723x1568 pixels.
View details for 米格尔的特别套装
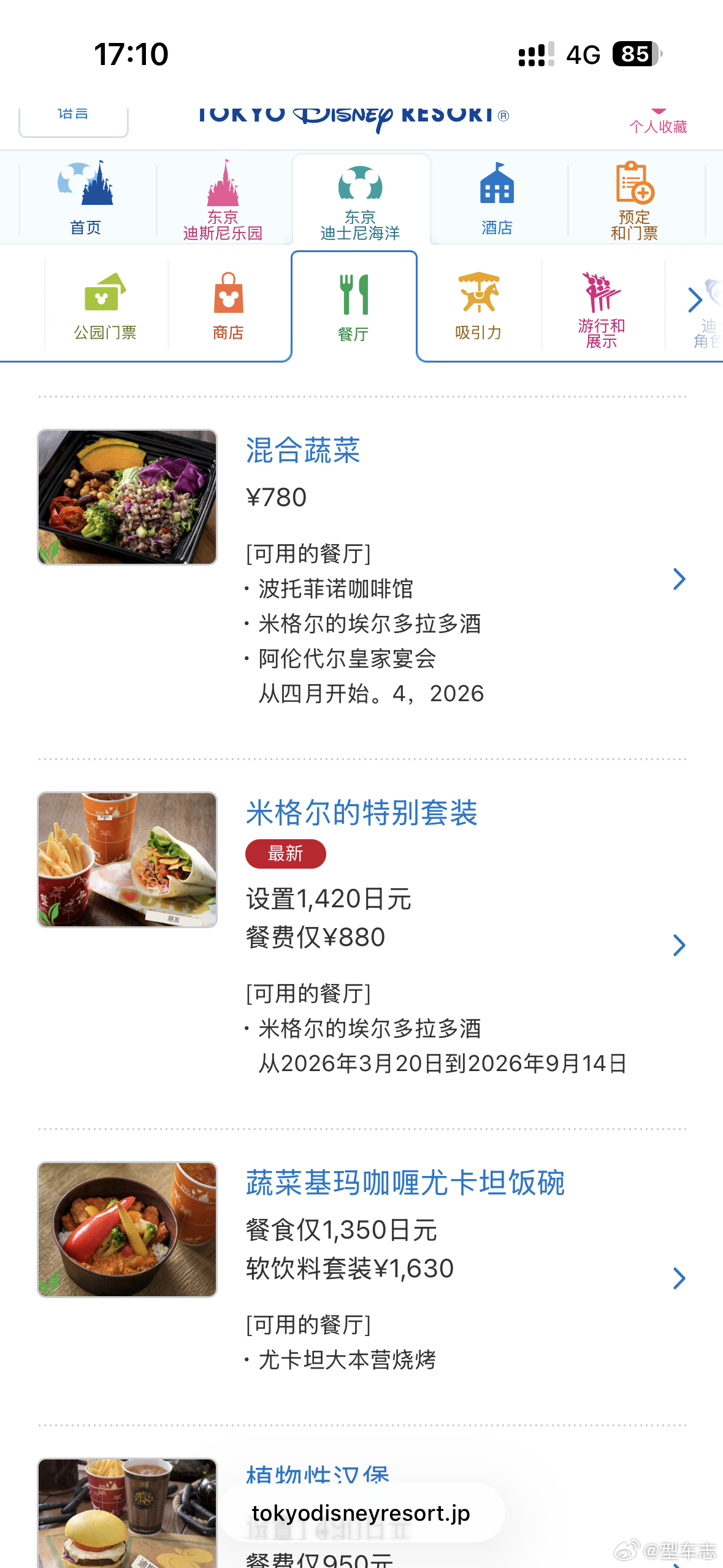pyautogui.click(x=361, y=813)
